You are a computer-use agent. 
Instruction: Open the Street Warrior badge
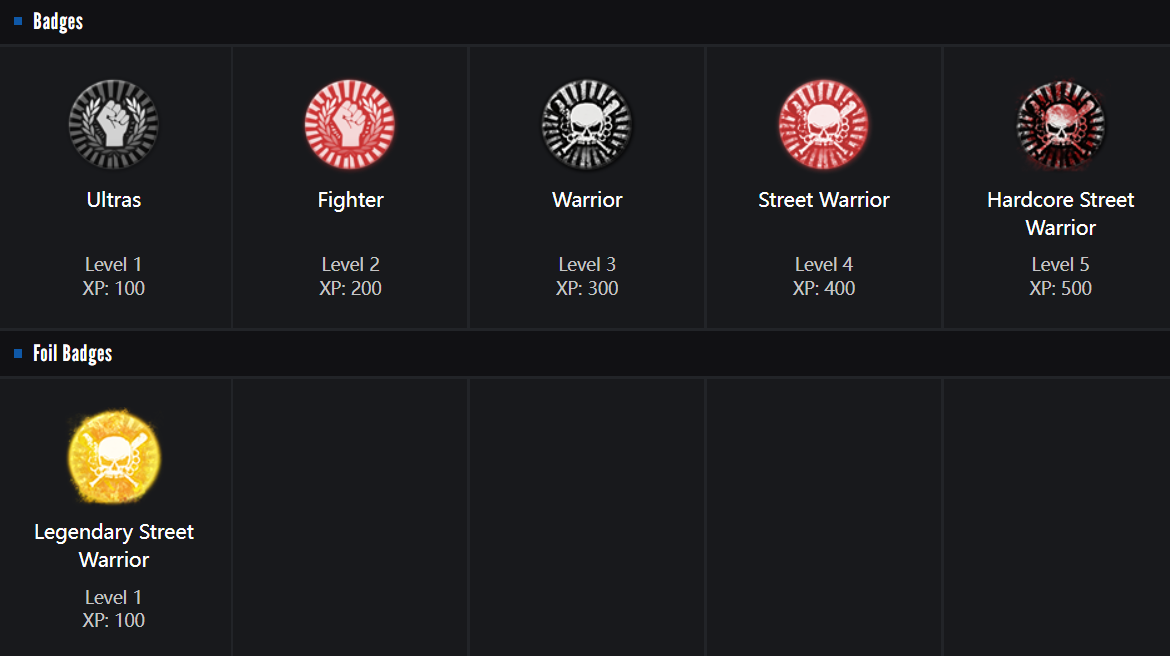click(x=824, y=125)
